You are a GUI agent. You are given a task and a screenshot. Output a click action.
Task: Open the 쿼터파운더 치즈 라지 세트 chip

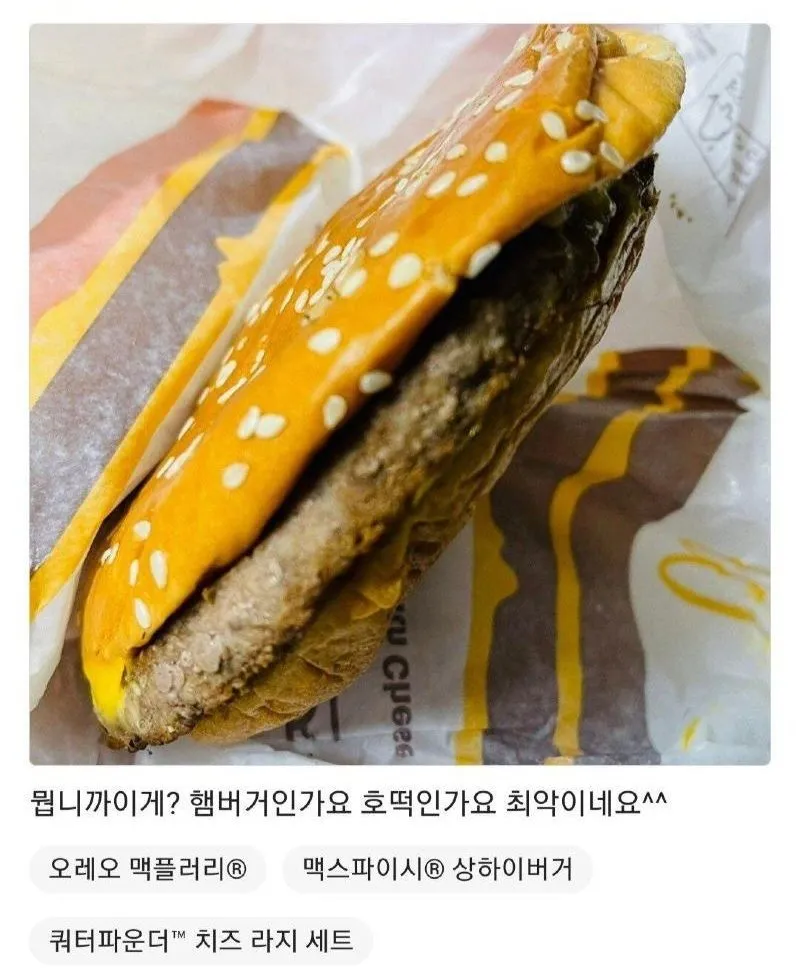pyautogui.click(x=201, y=941)
